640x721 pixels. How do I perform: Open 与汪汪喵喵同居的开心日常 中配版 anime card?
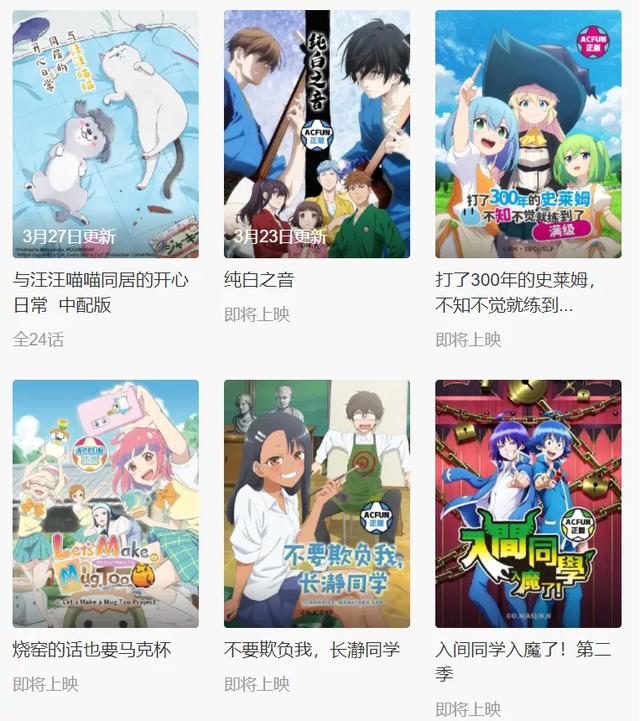point(106,135)
